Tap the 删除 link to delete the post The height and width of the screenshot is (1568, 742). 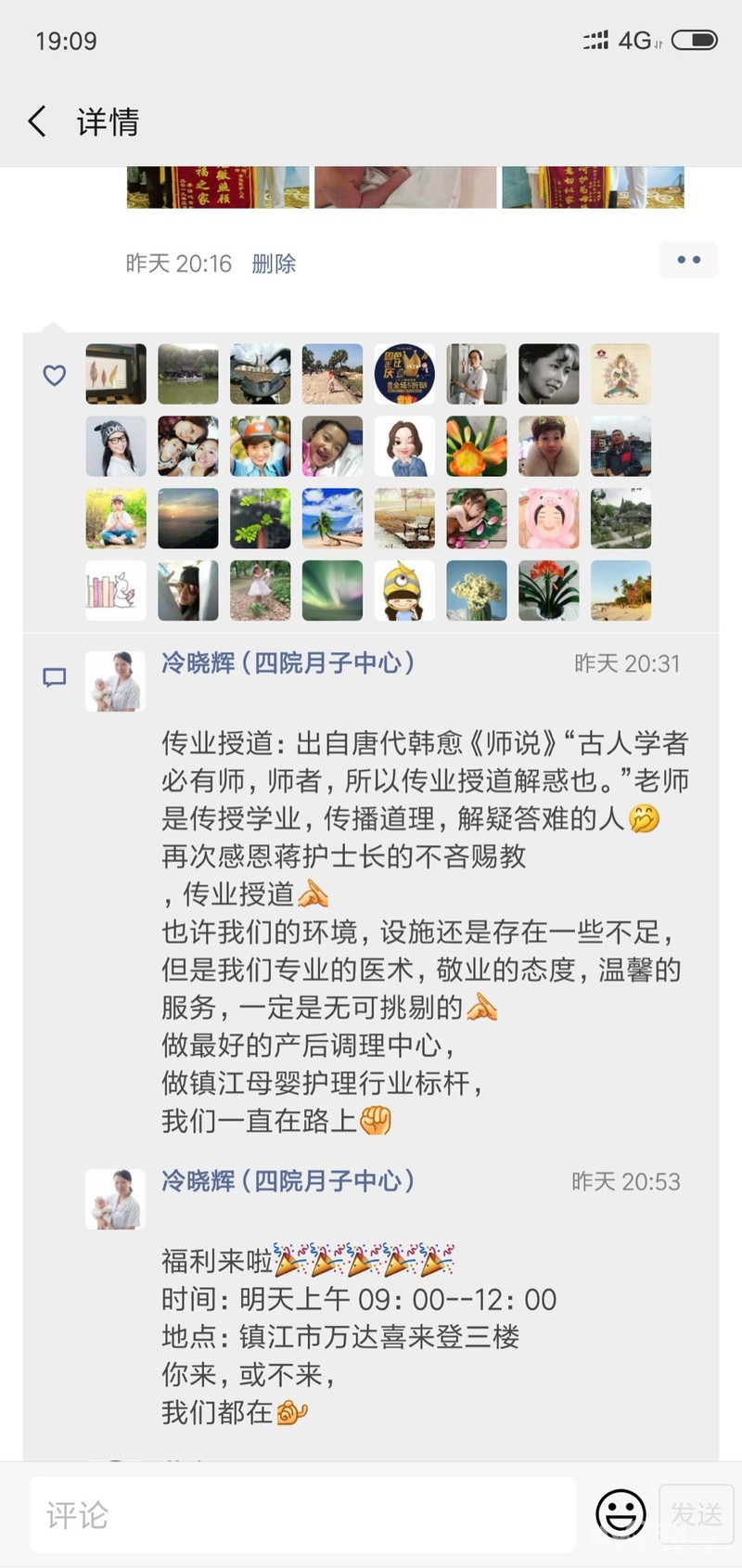click(x=274, y=263)
